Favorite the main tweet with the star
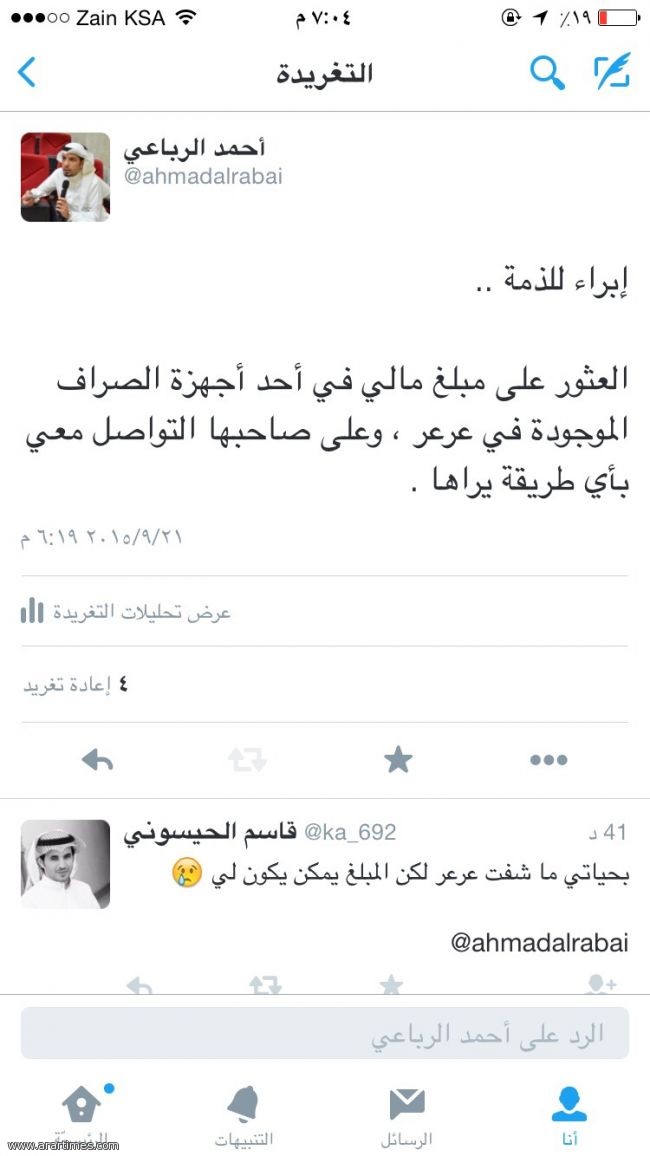 click(398, 759)
